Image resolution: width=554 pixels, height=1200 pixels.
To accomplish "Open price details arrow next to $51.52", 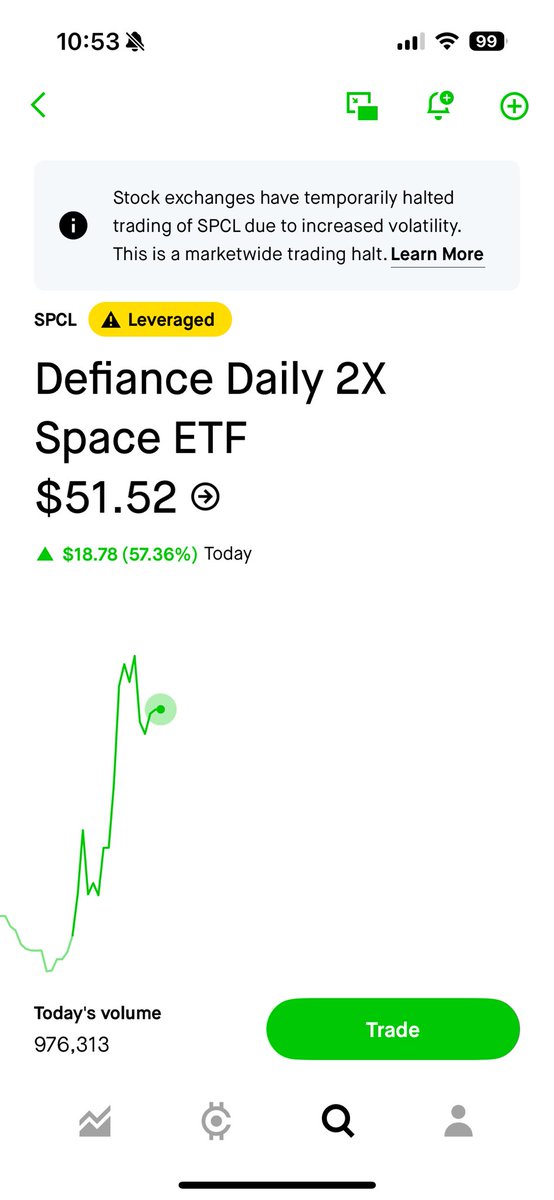I will (205, 497).
